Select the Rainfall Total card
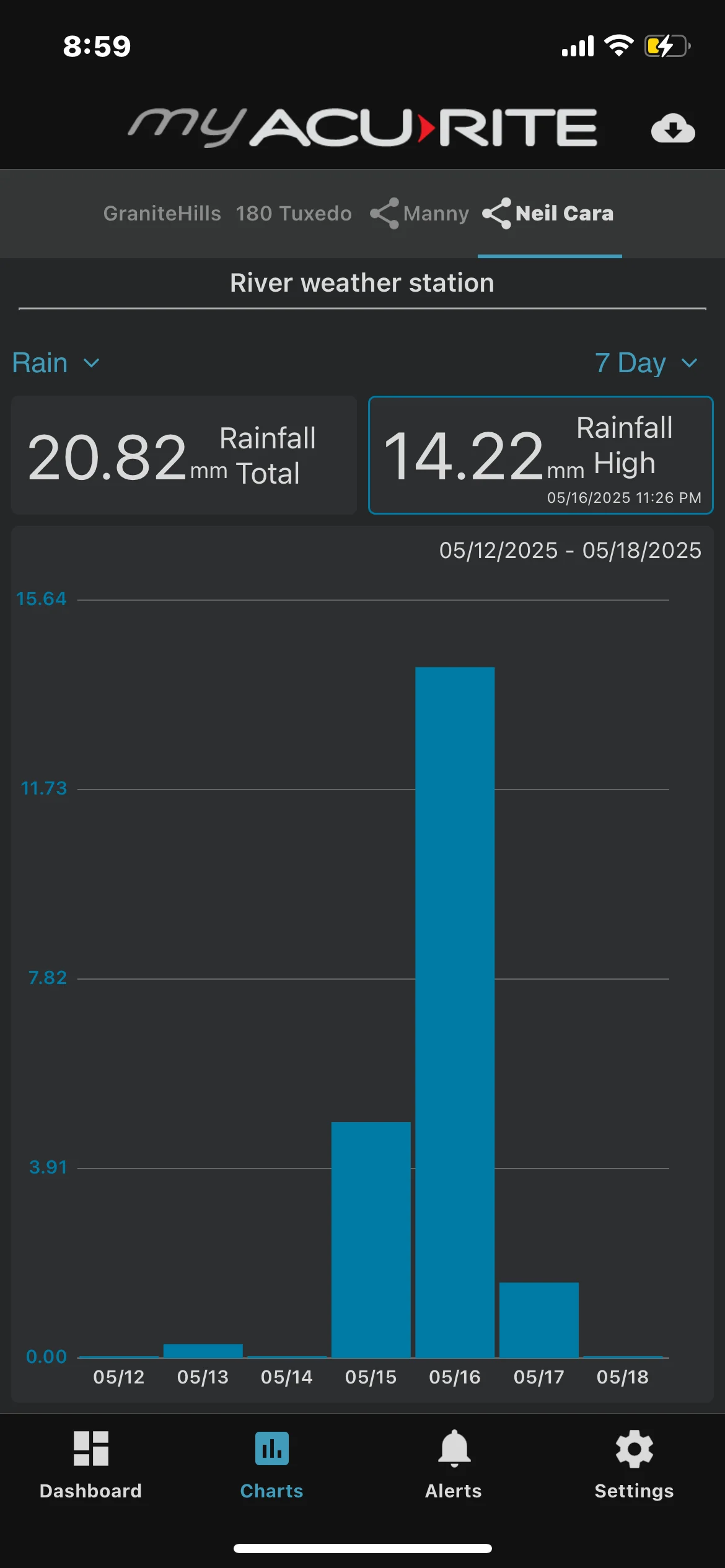 (184, 455)
